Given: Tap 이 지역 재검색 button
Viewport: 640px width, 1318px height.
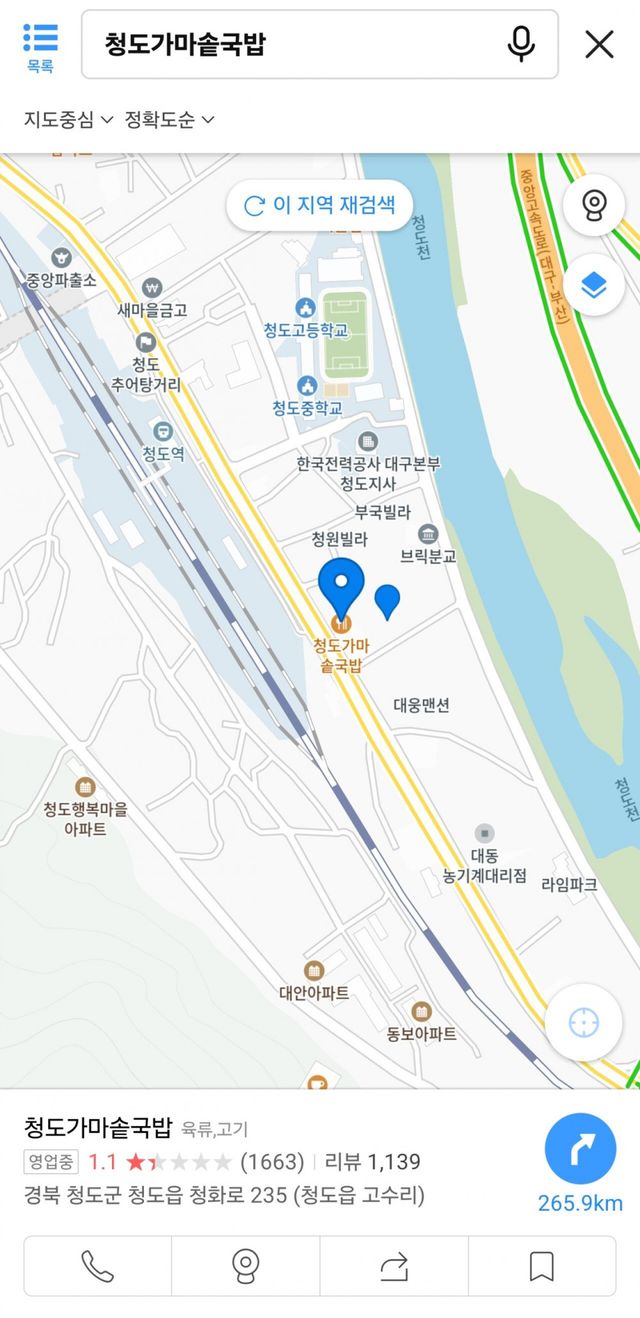Looking at the screenshot, I should point(320,205).
